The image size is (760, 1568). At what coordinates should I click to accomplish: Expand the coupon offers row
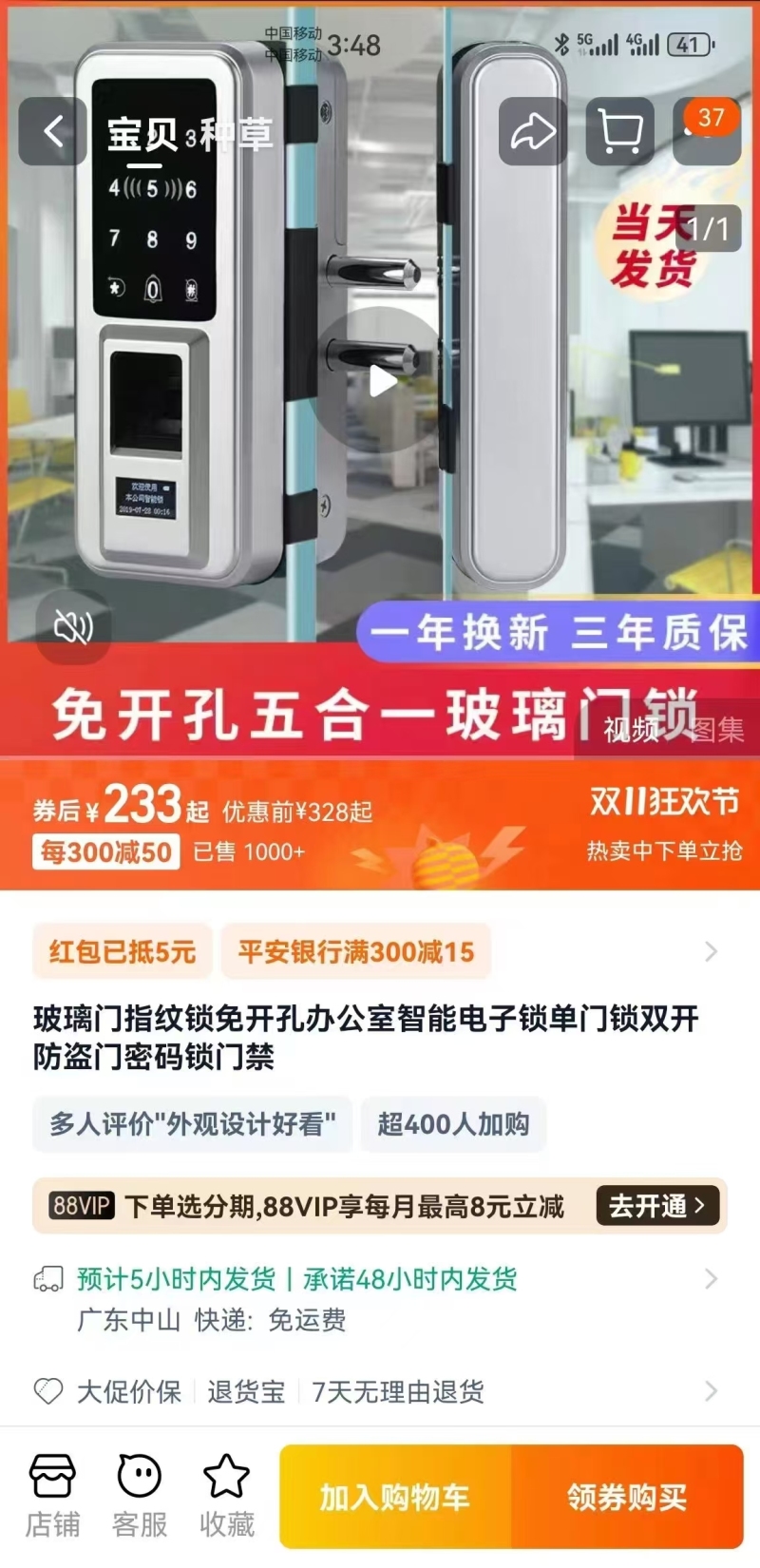coord(710,952)
